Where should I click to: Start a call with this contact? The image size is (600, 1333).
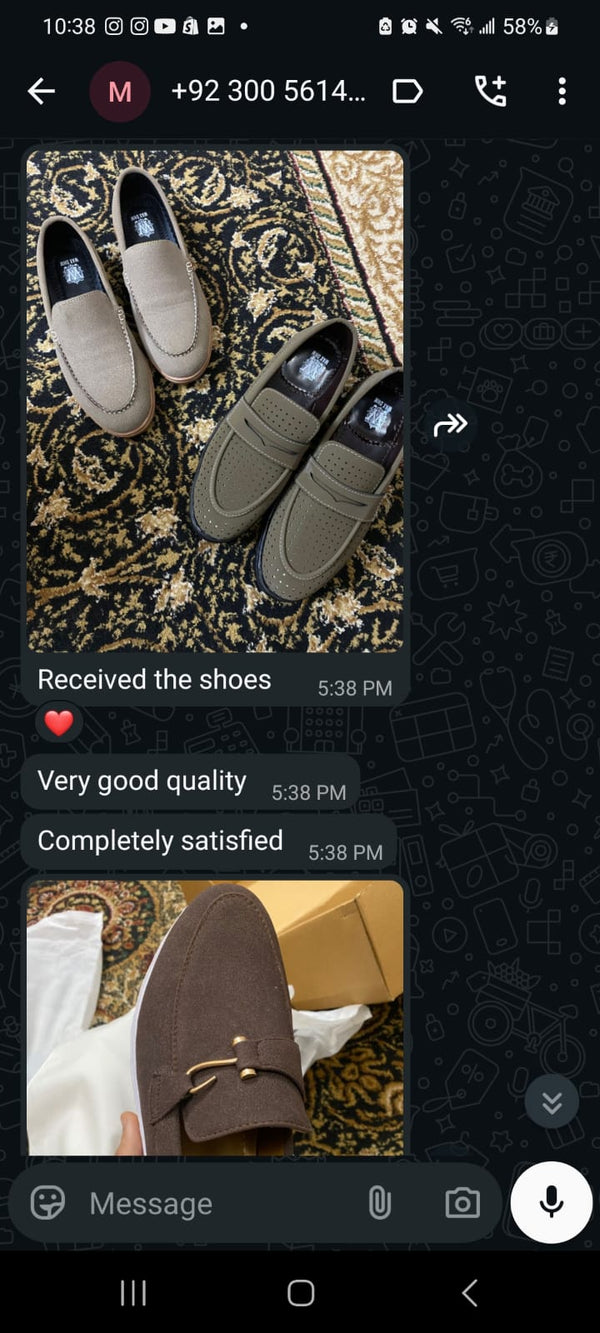490,92
